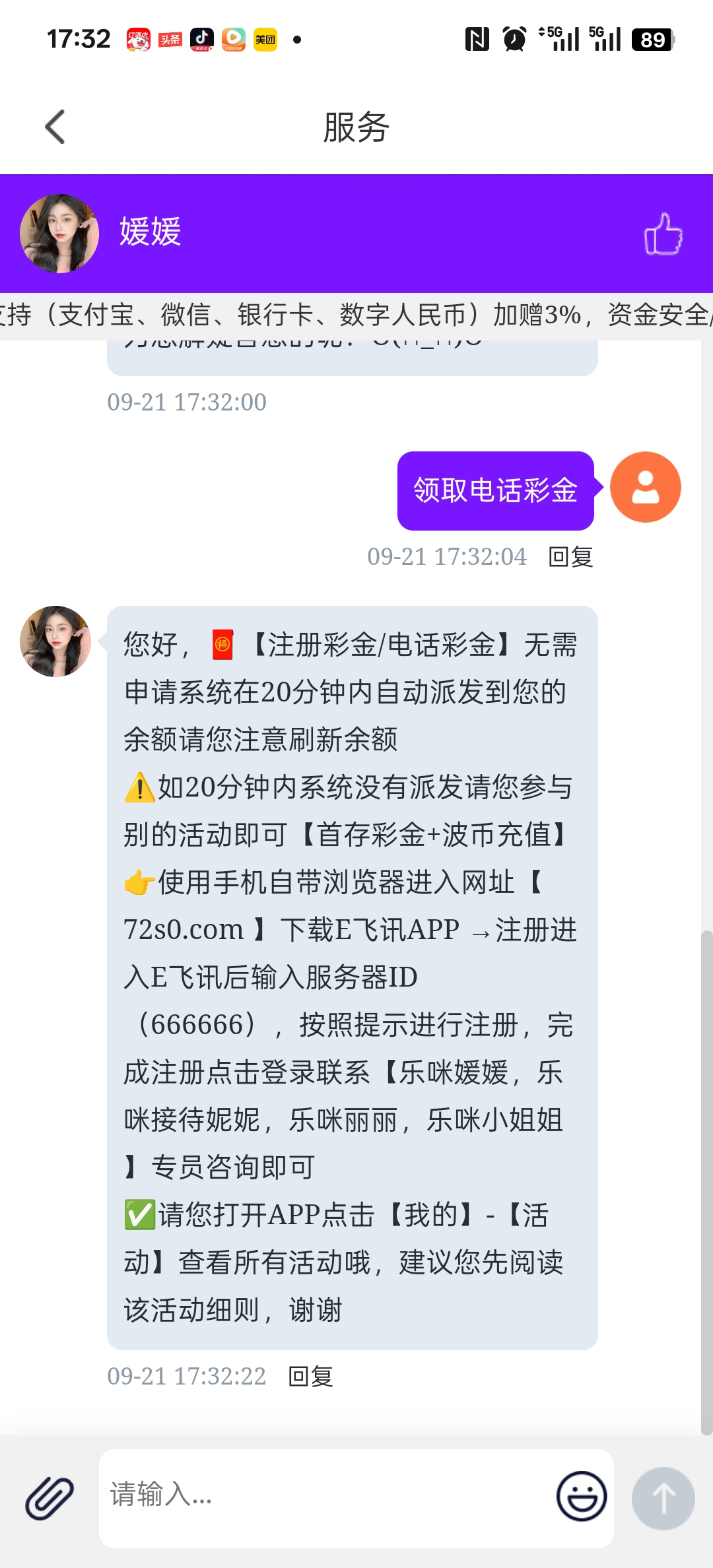Reply to the 领取电话彩金 message
The height and width of the screenshot is (1568, 713).
pyautogui.click(x=571, y=557)
